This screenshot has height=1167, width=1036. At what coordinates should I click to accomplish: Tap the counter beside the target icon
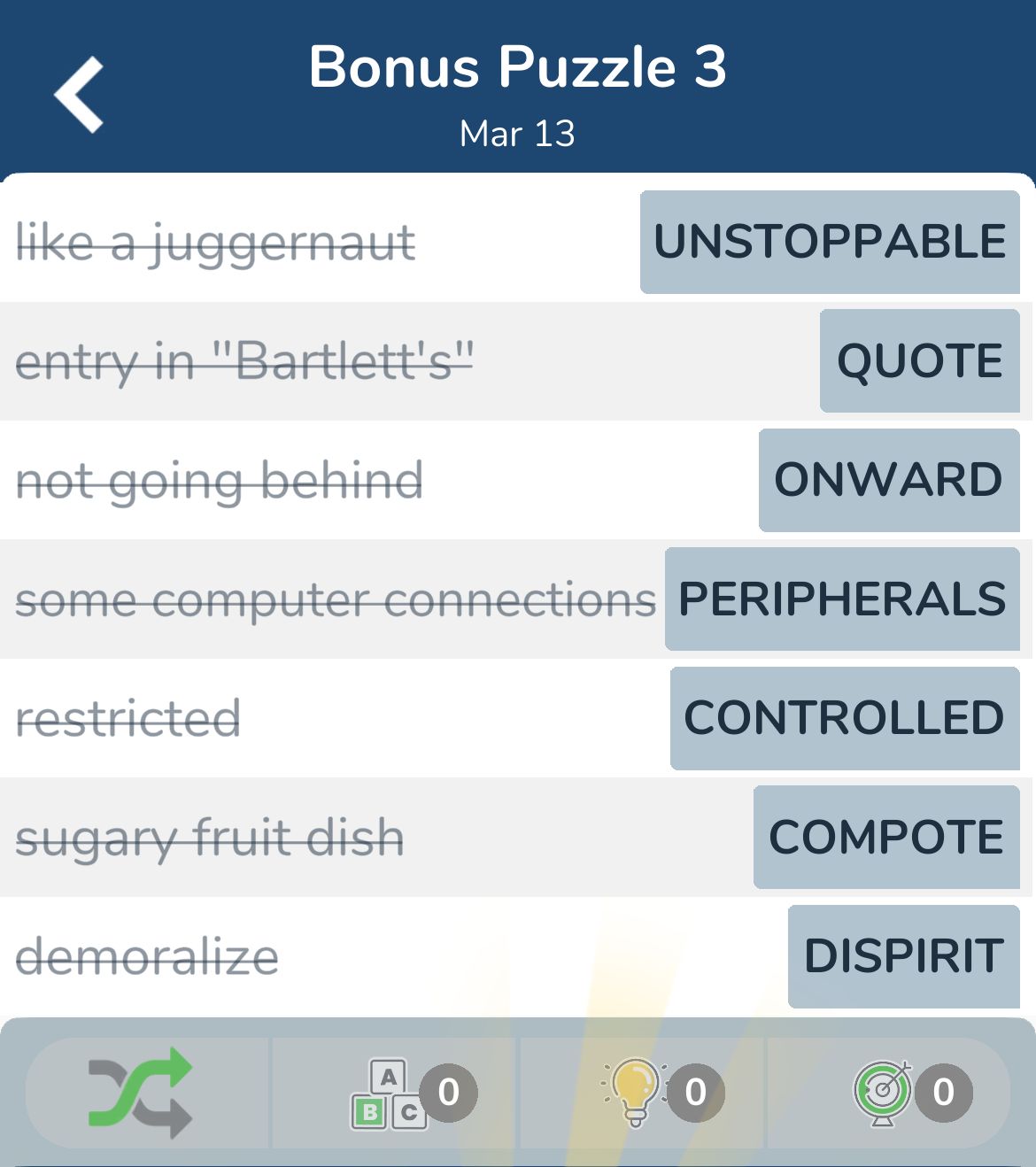pyautogui.click(x=943, y=1091)
